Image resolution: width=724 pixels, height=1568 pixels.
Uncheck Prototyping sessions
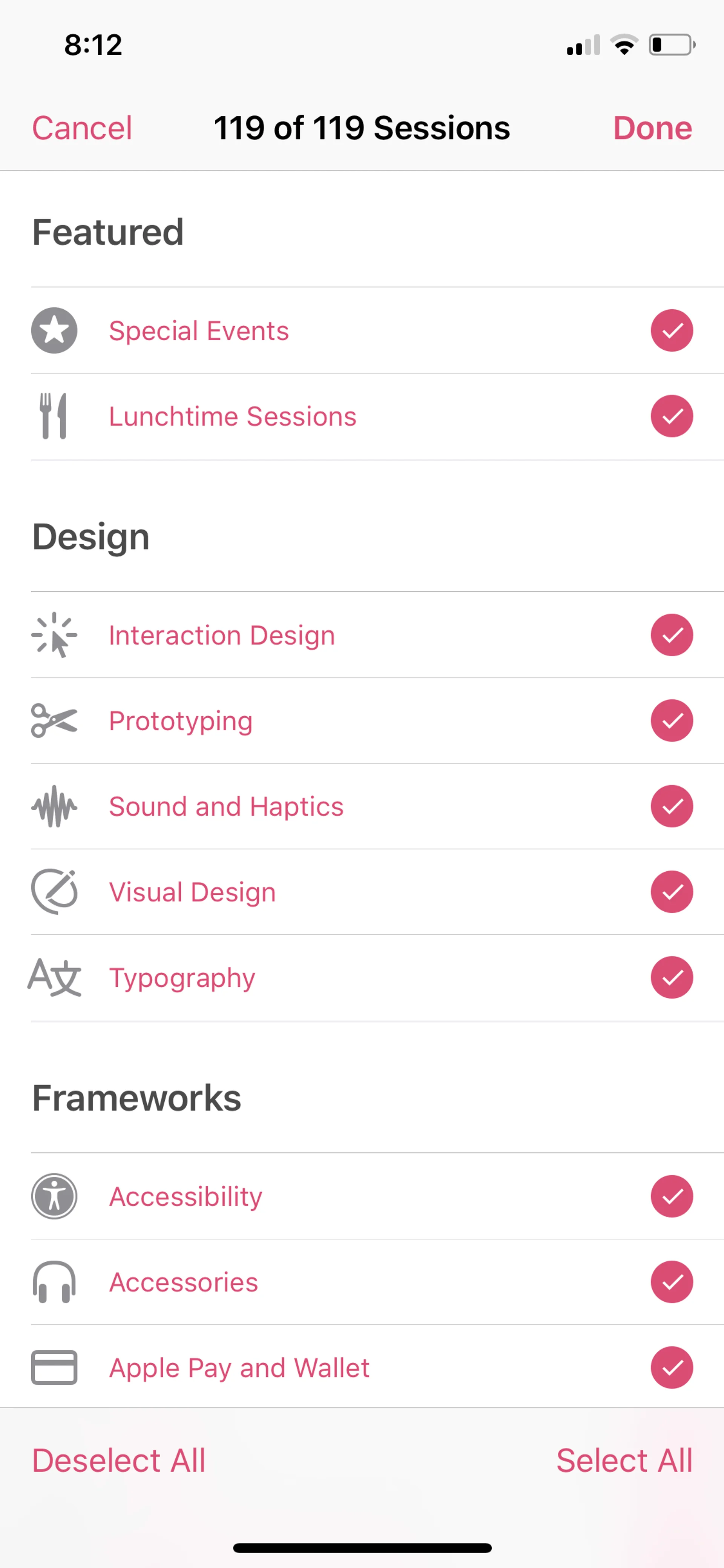point(672,721)
